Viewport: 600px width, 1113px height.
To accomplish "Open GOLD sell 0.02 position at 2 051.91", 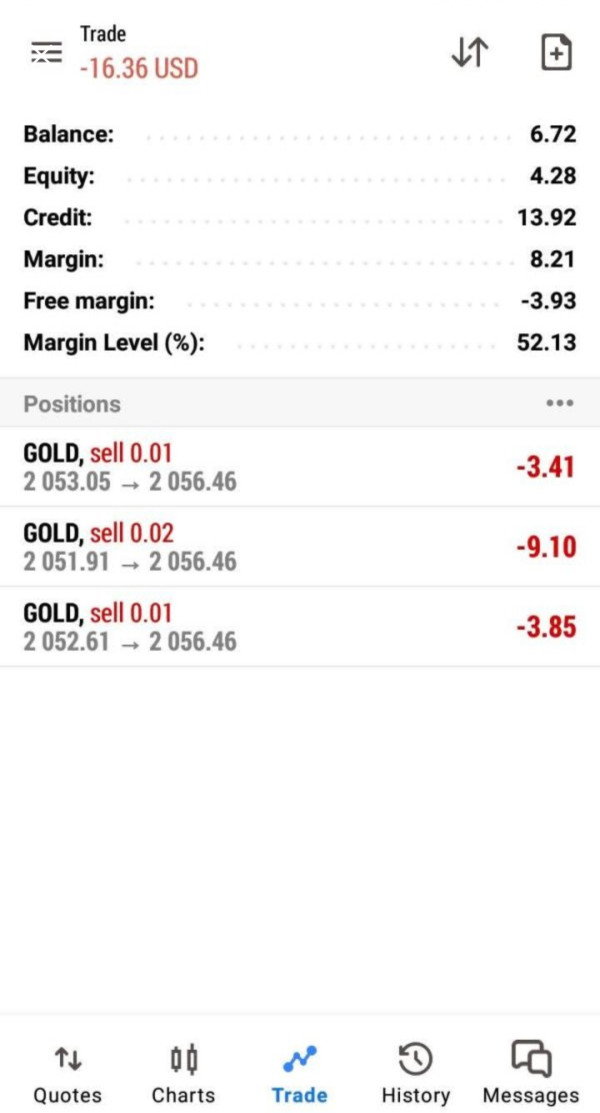I will tap(300, 547).
